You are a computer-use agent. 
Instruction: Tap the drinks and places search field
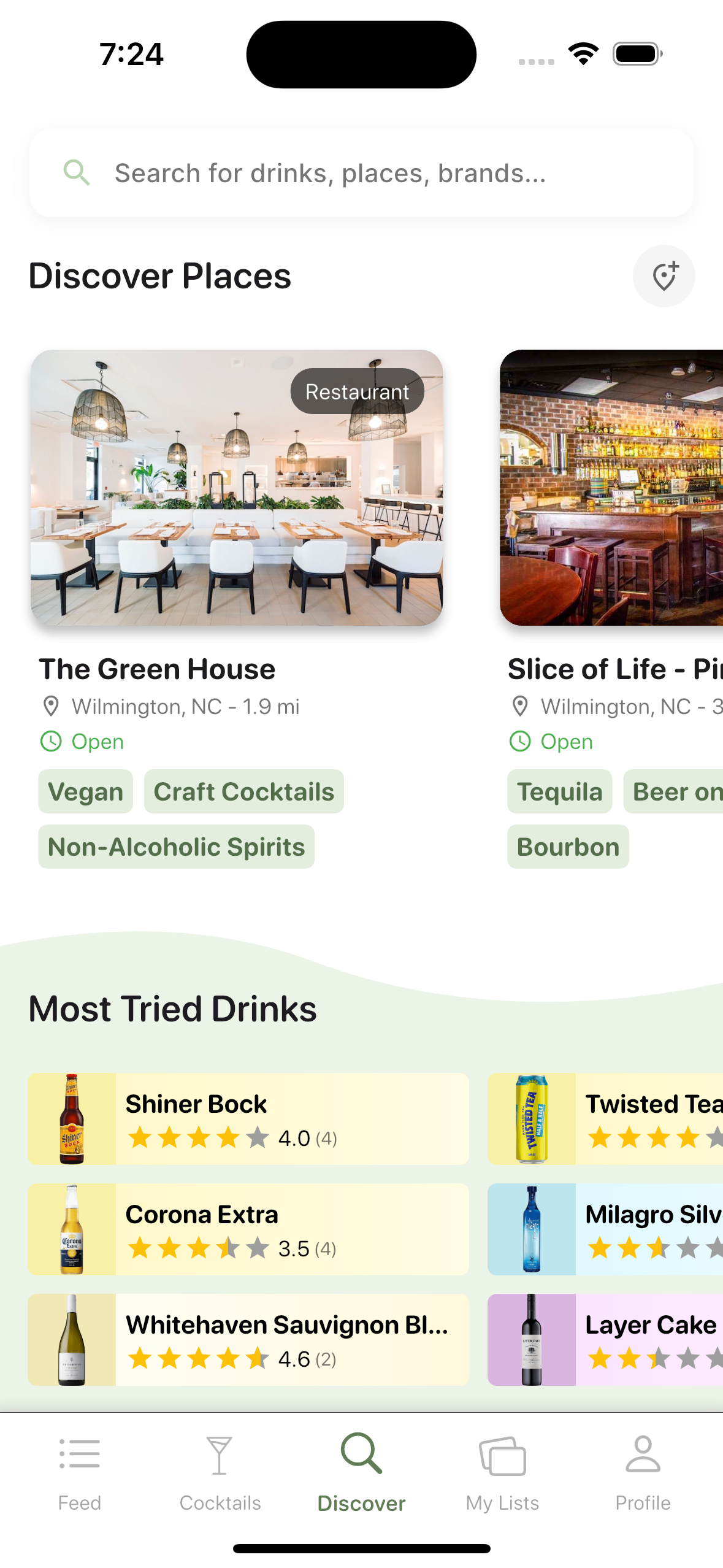click(361, 174)
